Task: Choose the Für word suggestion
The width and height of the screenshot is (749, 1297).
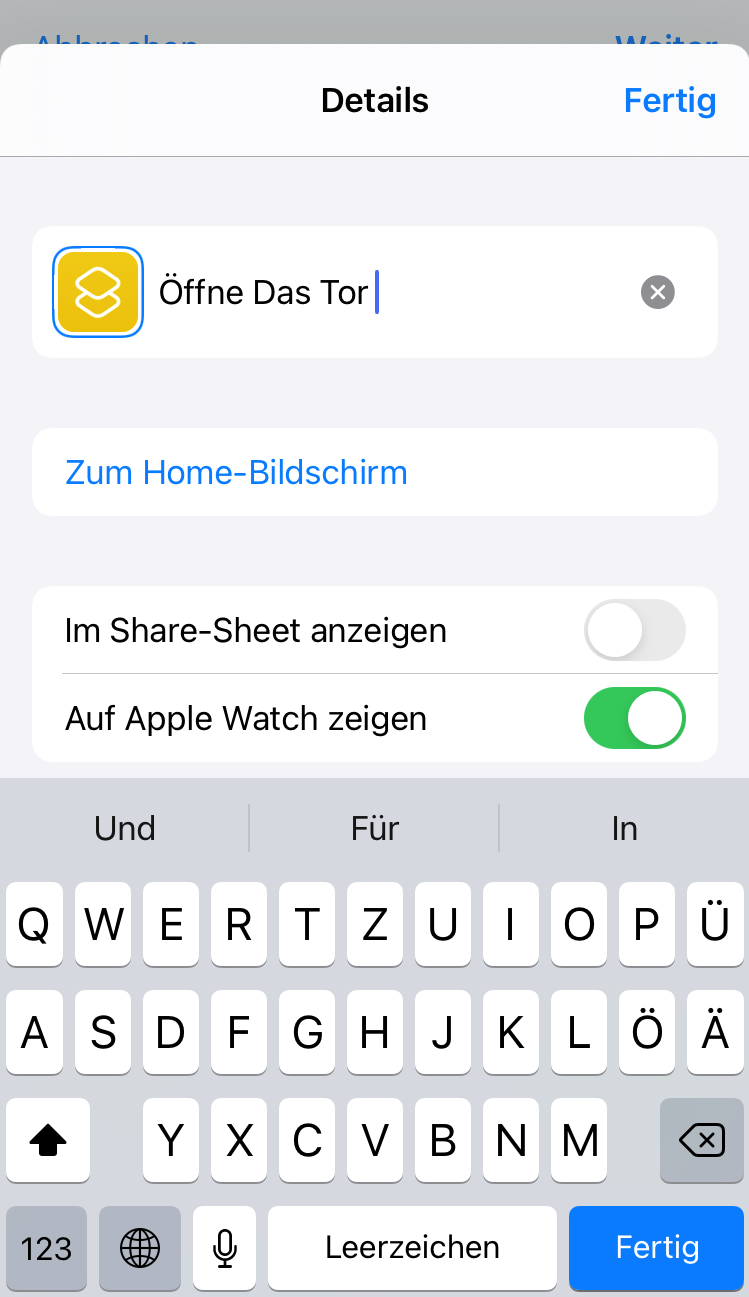Action: point(375,828)
